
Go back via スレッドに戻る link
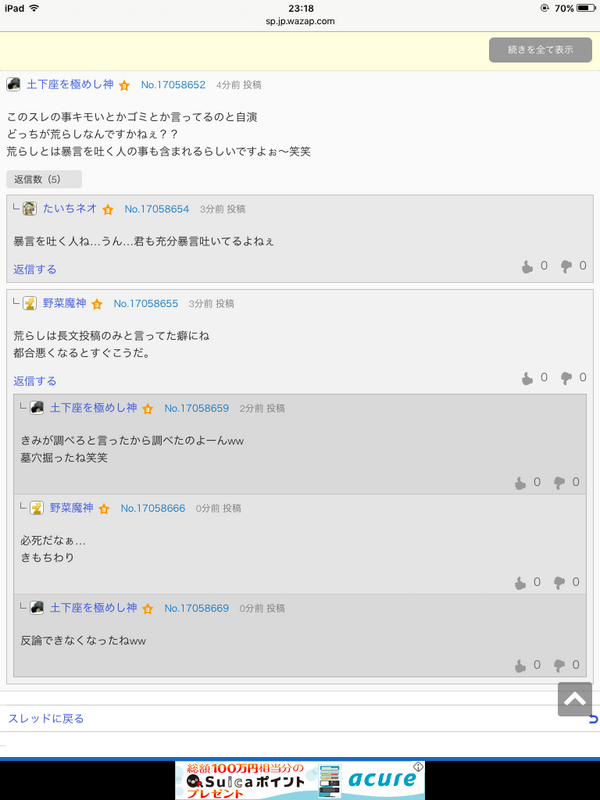tap(46, 718)
